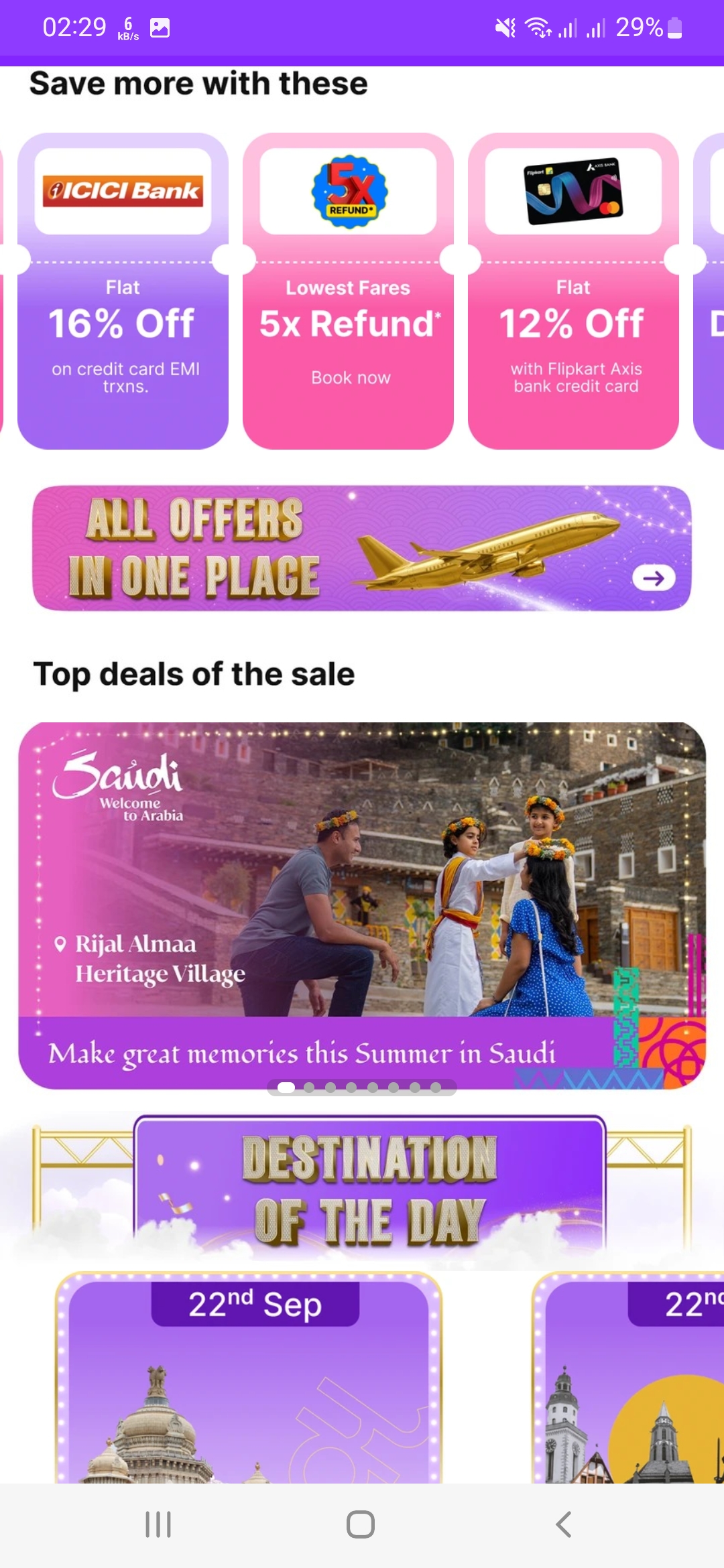Open the recent apps overview

click(x=158, y=1524)
